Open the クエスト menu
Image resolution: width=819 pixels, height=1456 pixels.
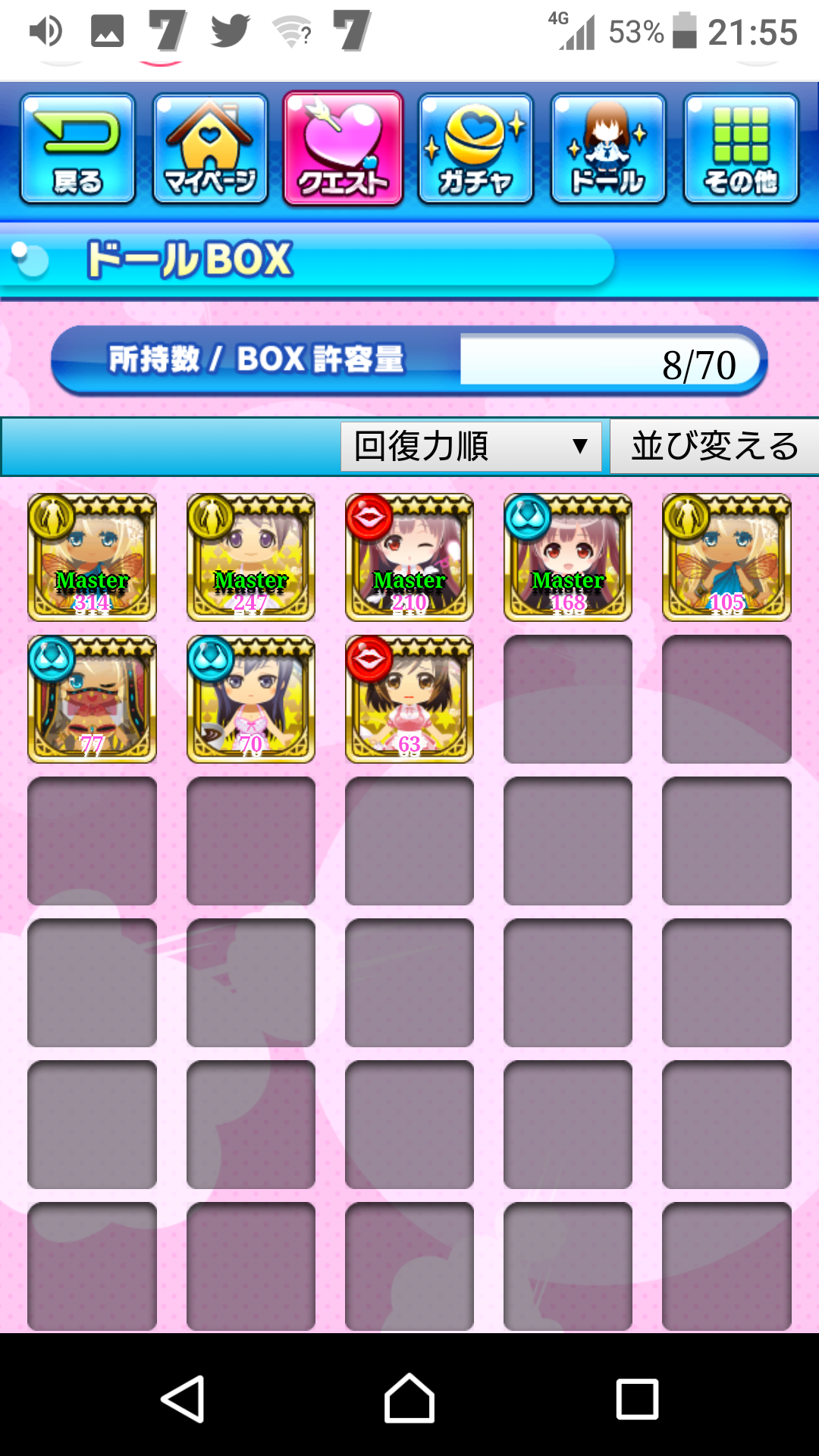pos(343,149)
